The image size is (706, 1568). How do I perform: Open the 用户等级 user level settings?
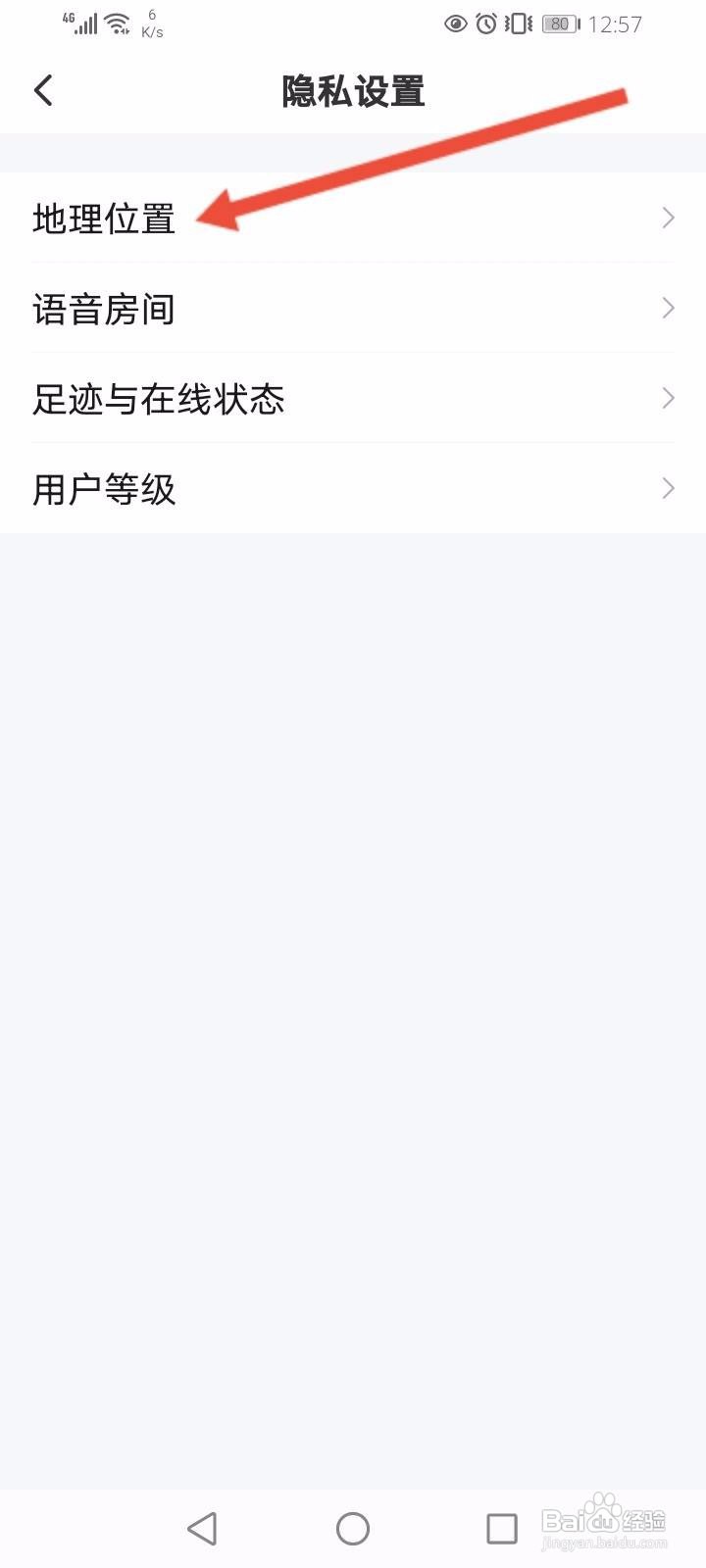[105, 488]
